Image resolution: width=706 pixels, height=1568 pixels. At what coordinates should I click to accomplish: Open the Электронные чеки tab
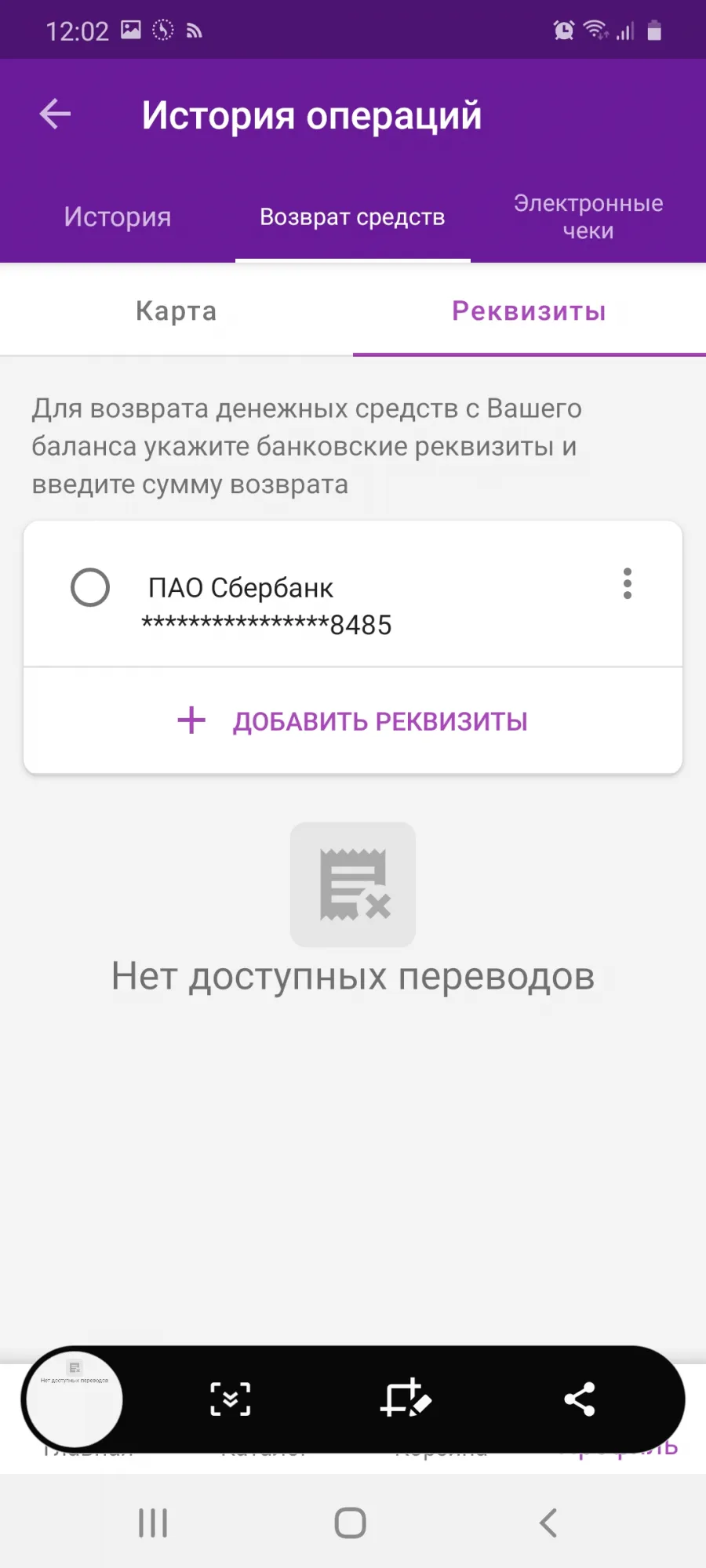(x=588, y=217)
